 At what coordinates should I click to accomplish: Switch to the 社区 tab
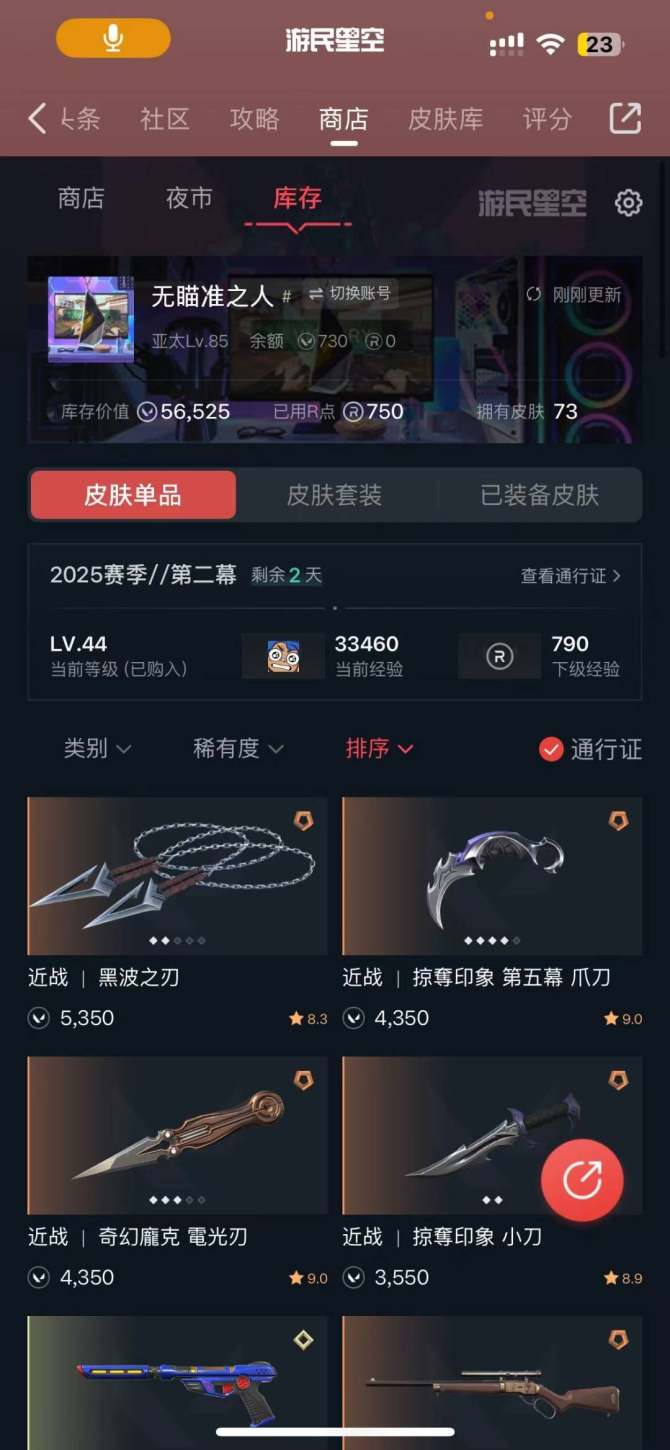click(x=165, y=119)
